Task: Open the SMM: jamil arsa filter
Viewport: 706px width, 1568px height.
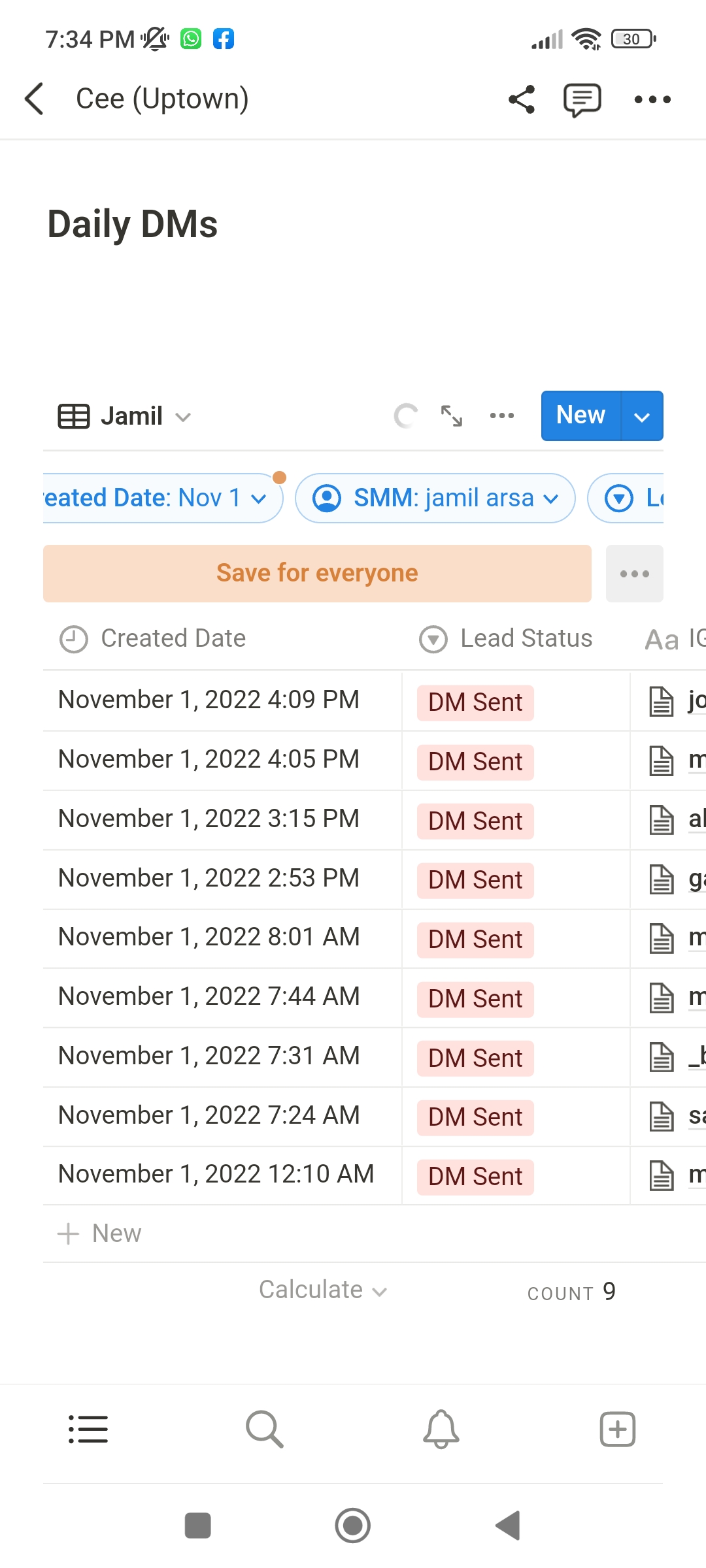Action: (x=435, y=498)
